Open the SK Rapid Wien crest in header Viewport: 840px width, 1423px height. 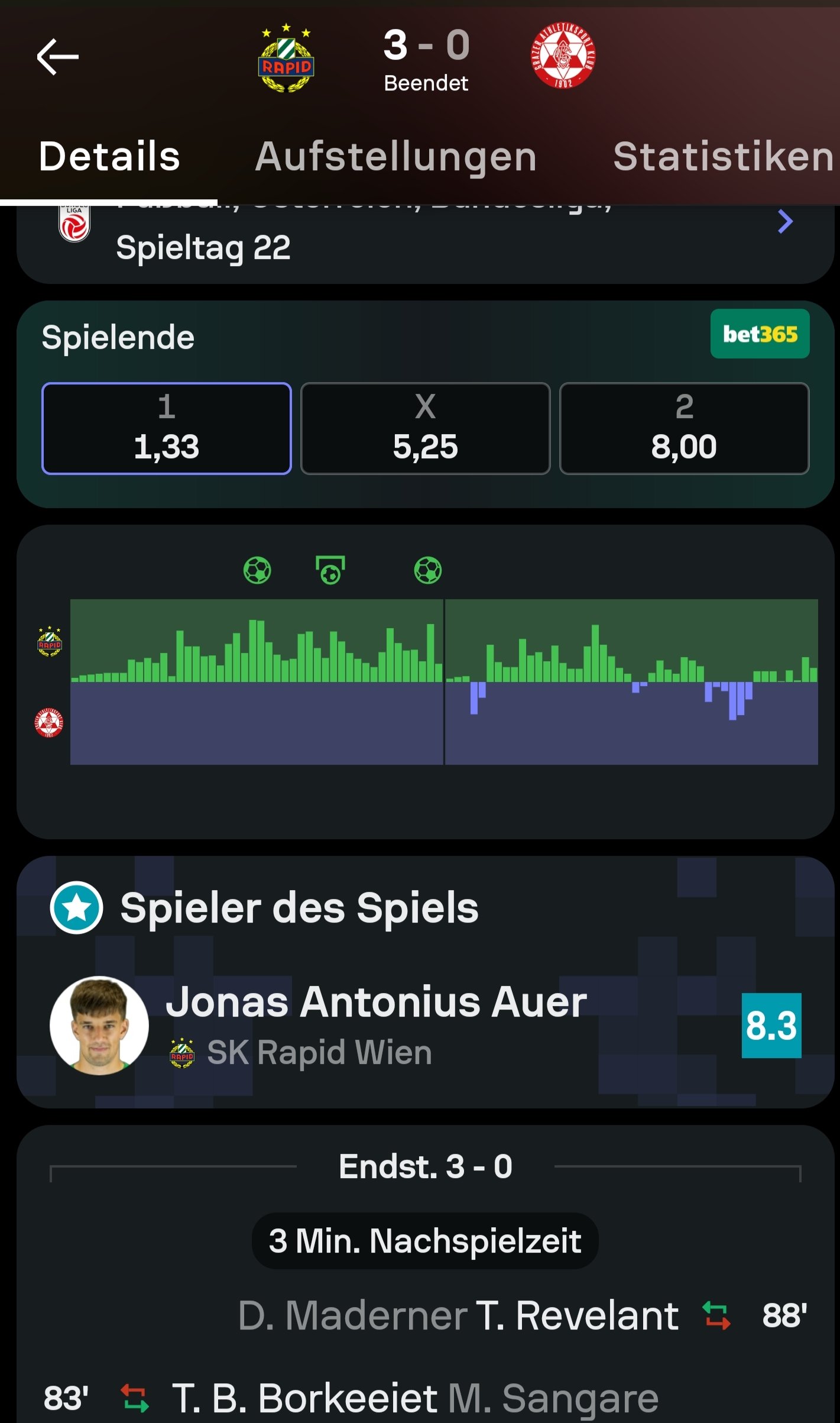point(286,57)
